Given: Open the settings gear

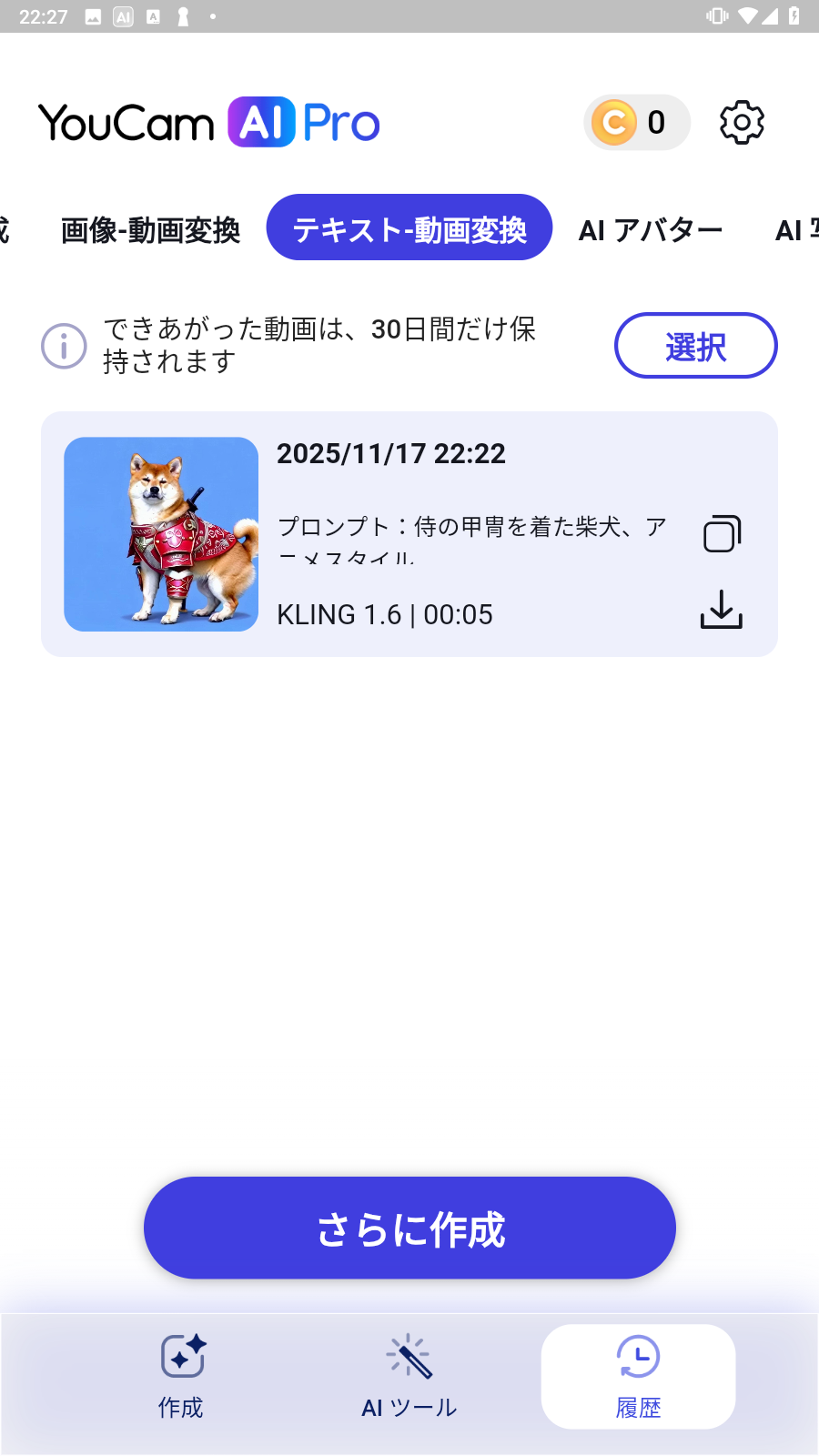Looking at the screenshot, I should click(x=742, y=123).
